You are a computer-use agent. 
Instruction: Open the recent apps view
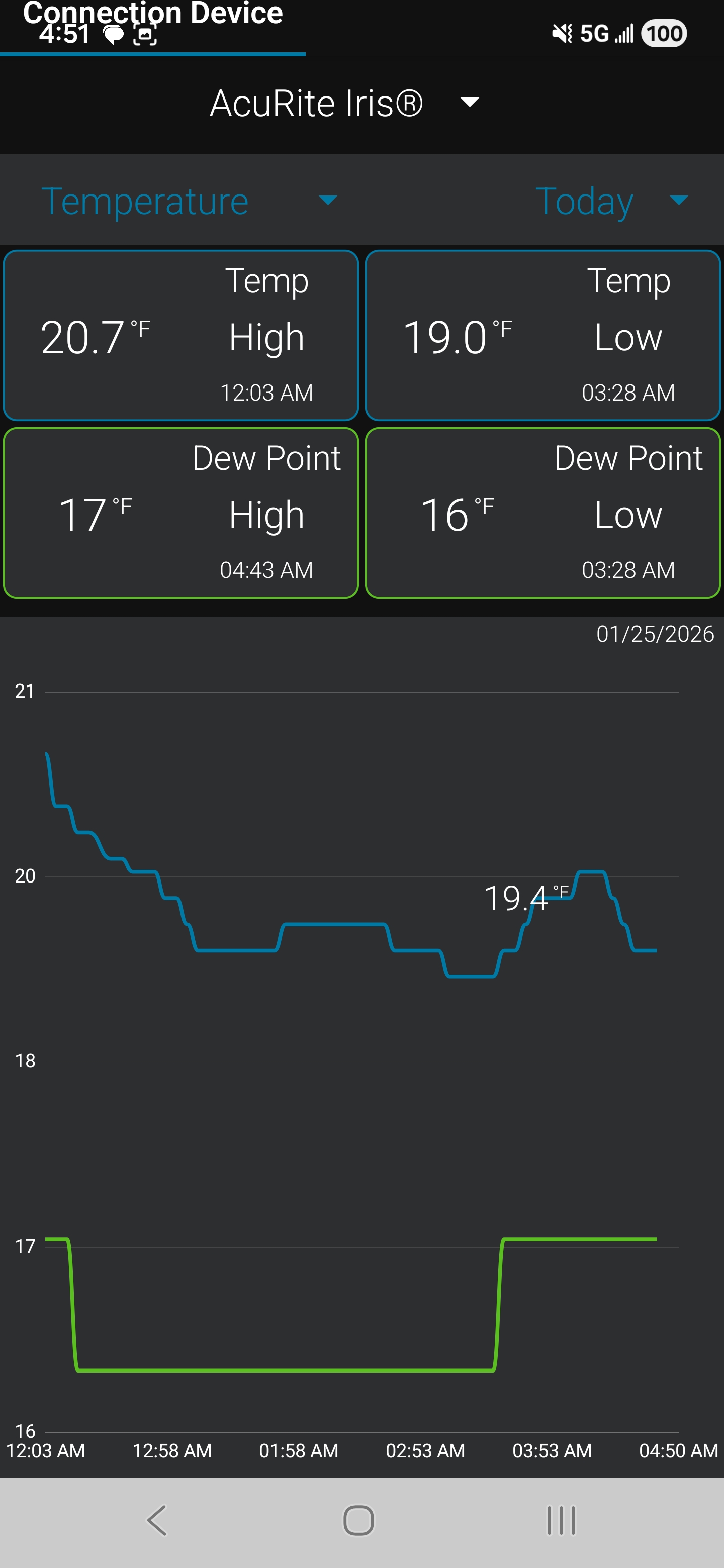561,1520
